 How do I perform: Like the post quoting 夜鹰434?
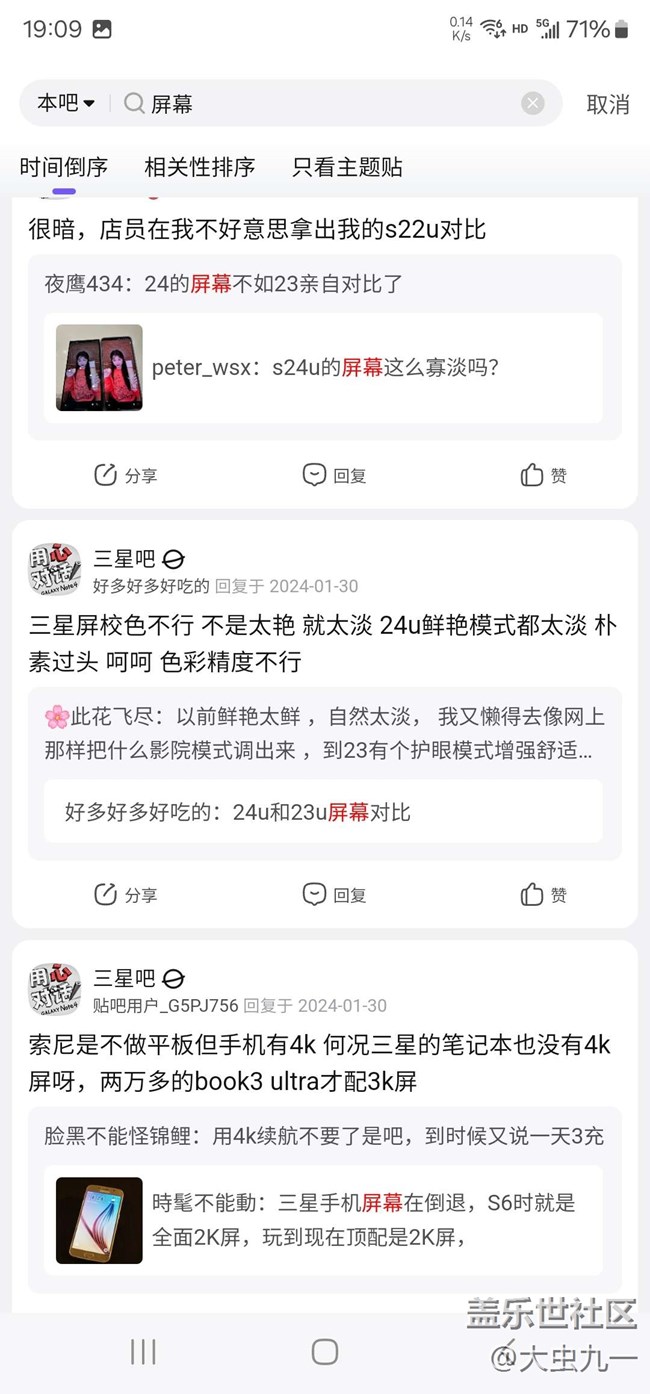click(543, 475)
